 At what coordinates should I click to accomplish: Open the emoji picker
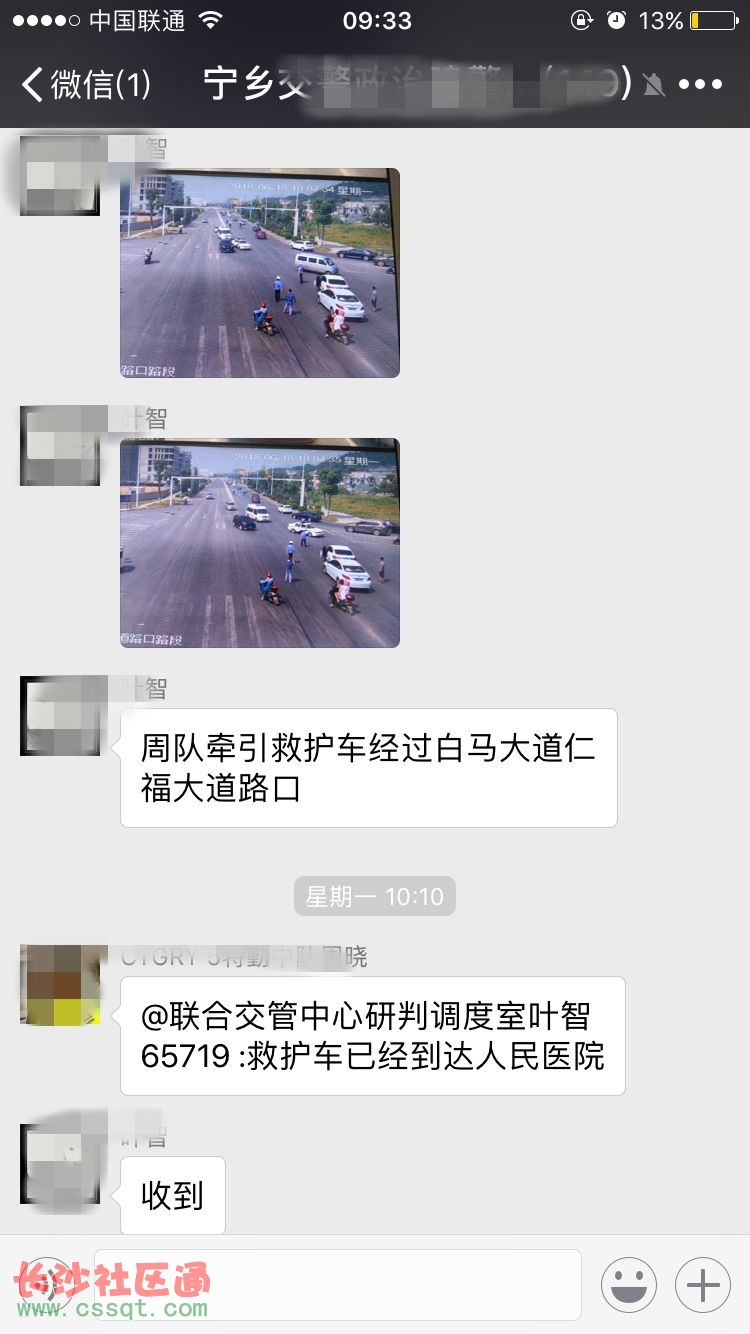point(629,1285)
